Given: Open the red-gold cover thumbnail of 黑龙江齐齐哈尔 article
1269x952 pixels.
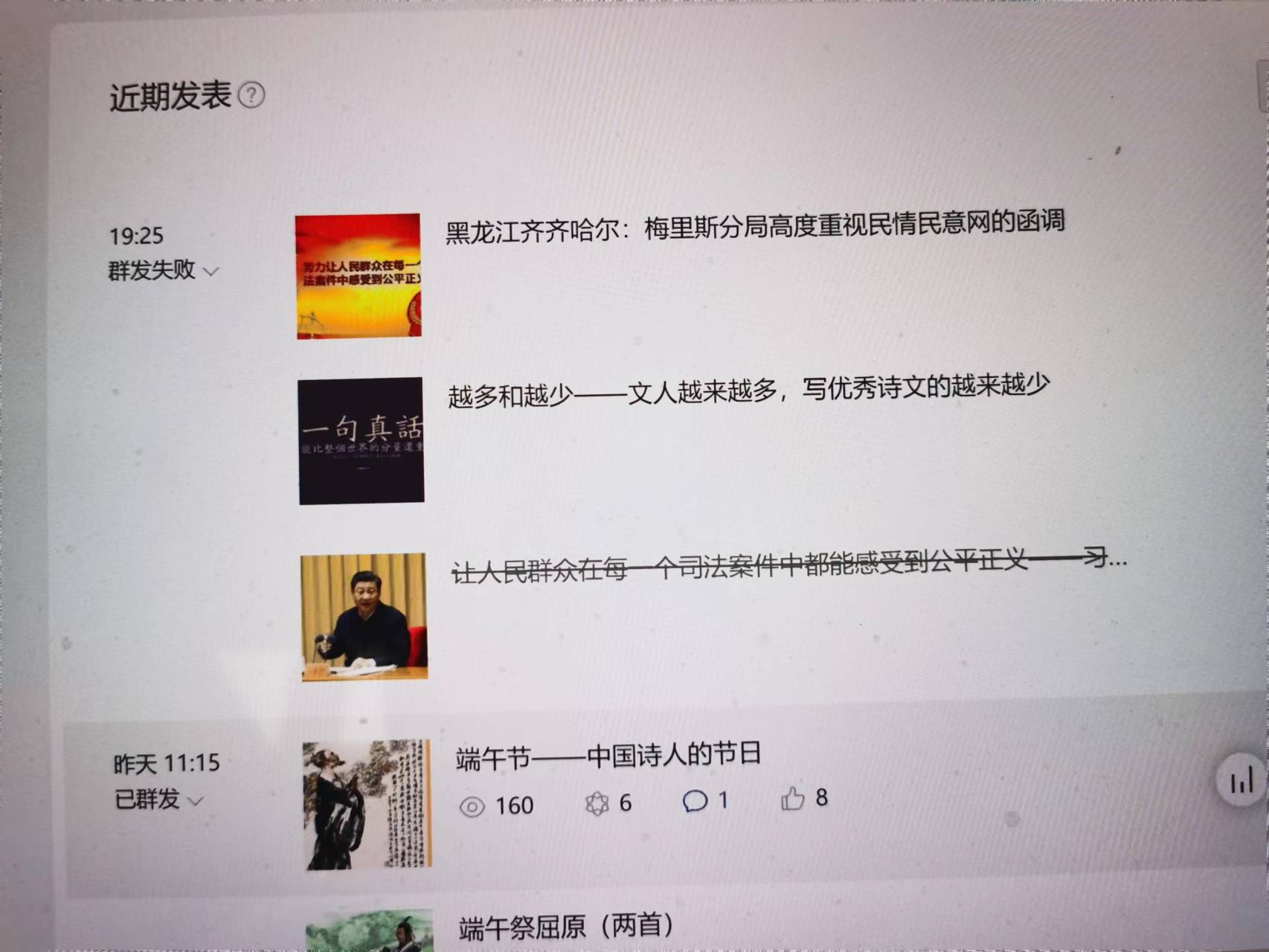Looking at the screenshot, I should pyautogui.click(x=358, y=276).
